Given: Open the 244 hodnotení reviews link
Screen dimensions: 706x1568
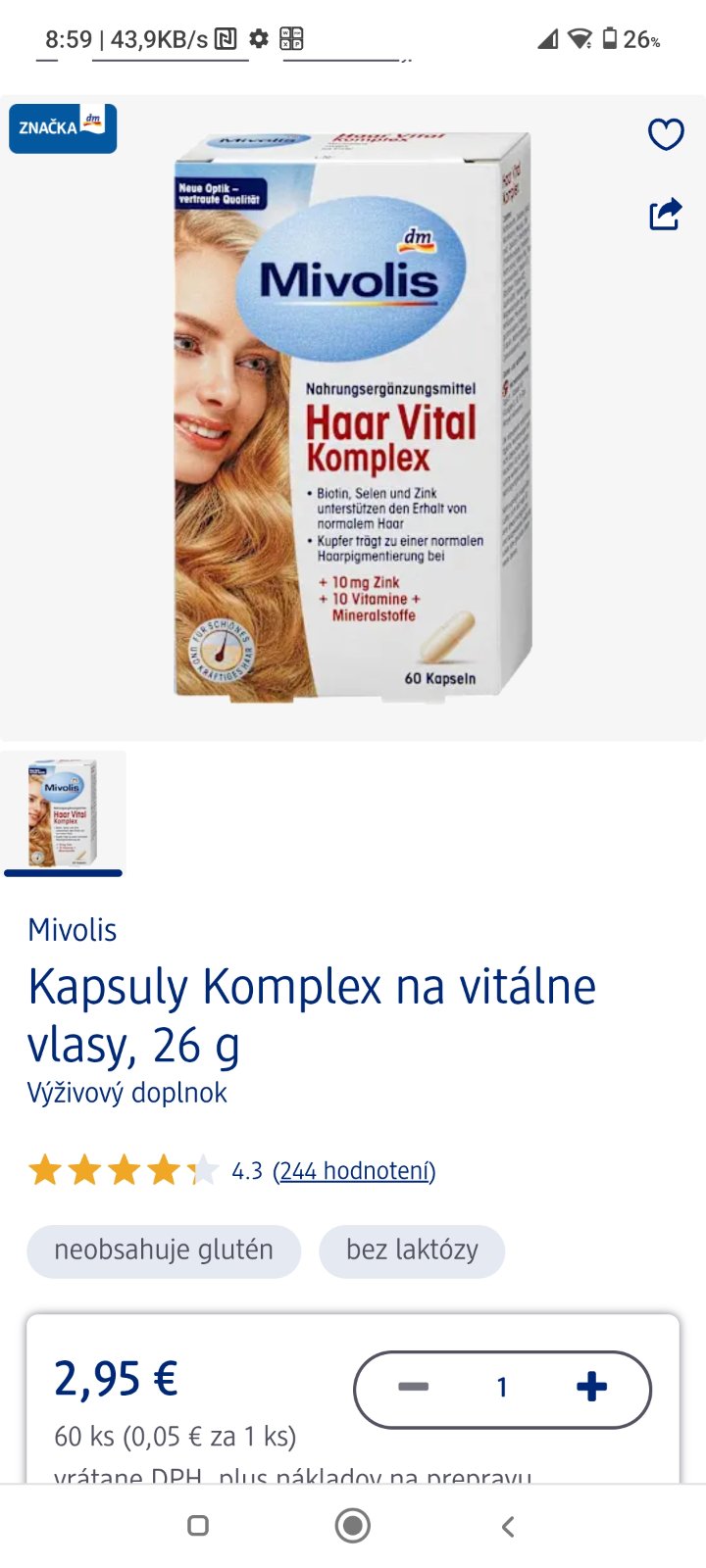Looking at the screenshot, I should pyautogui.click(x=354, y=1170).
